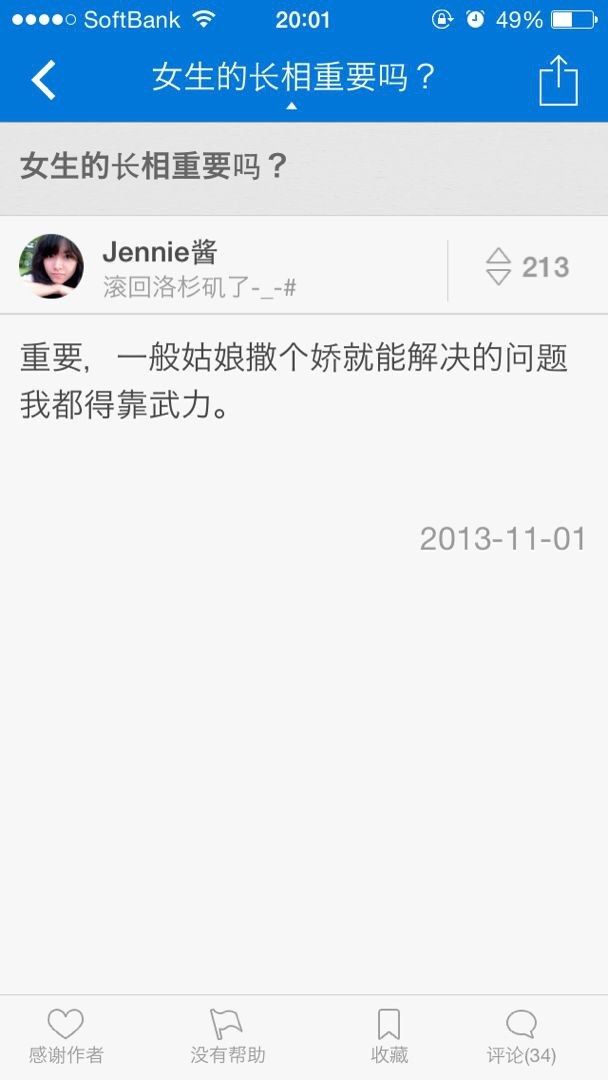Tap the question title in the blue bar
Screen dimensions: 608x1080
point(293,77)
